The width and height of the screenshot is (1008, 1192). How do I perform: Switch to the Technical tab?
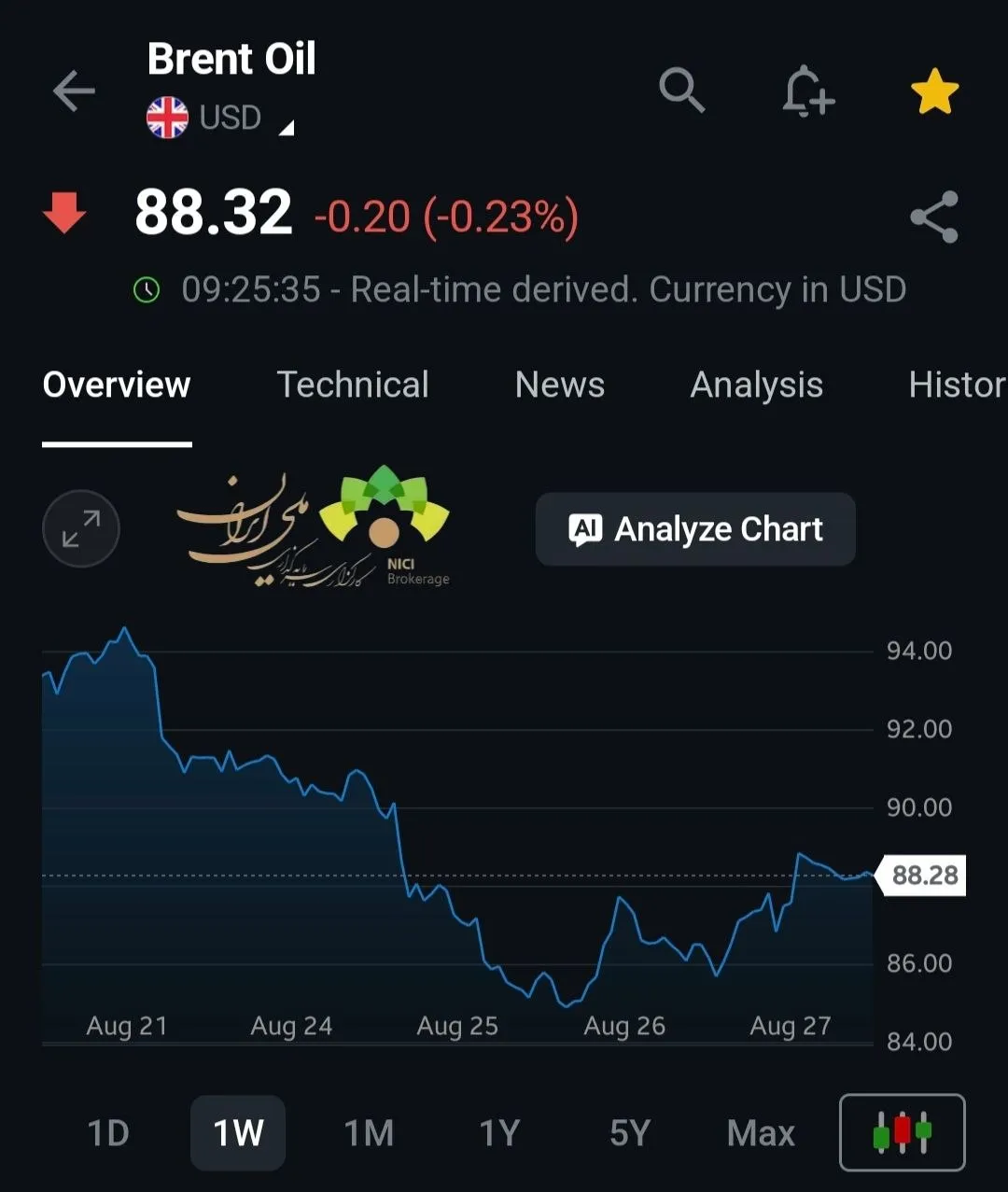[353, 385]
